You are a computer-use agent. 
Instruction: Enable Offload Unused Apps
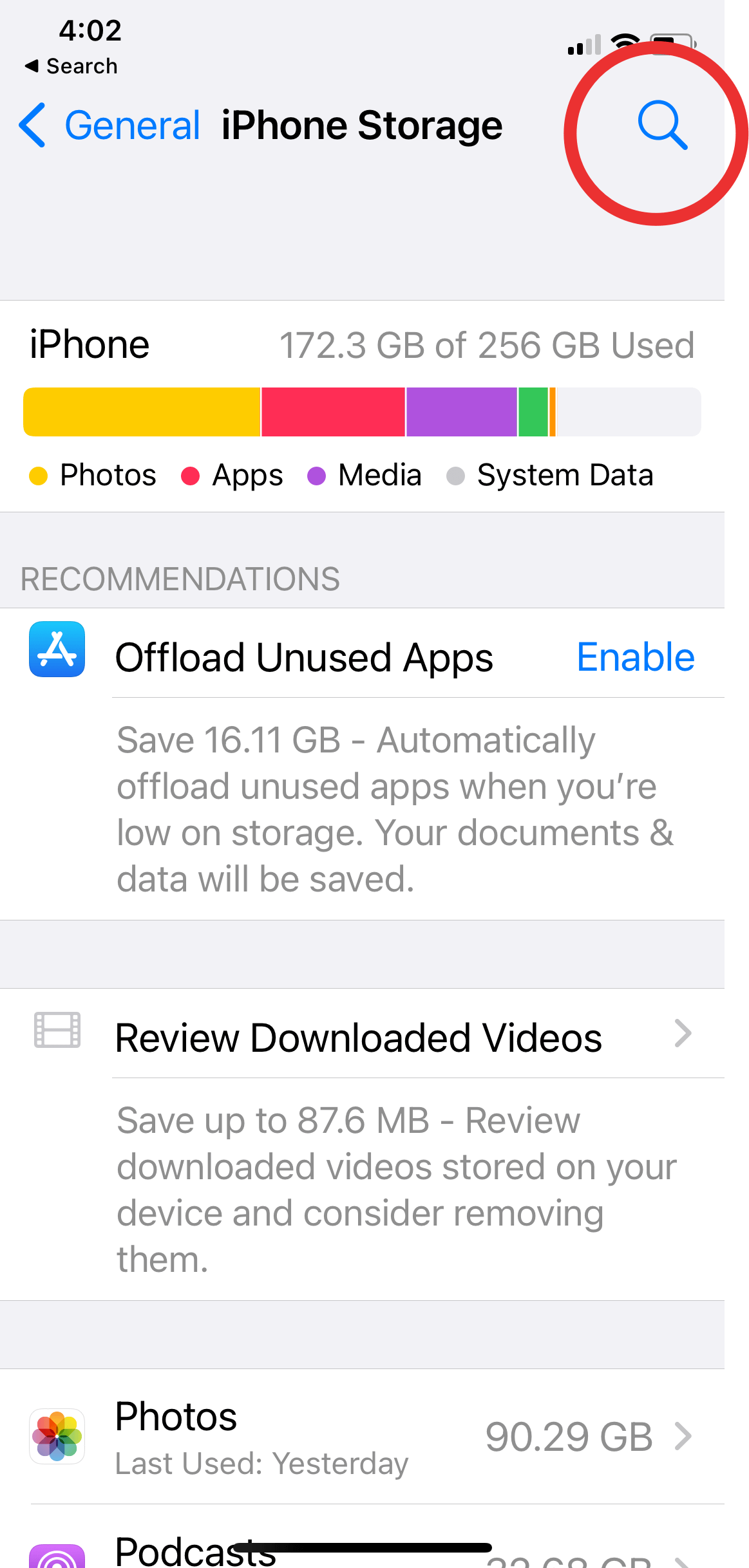(x=635, y=657)
